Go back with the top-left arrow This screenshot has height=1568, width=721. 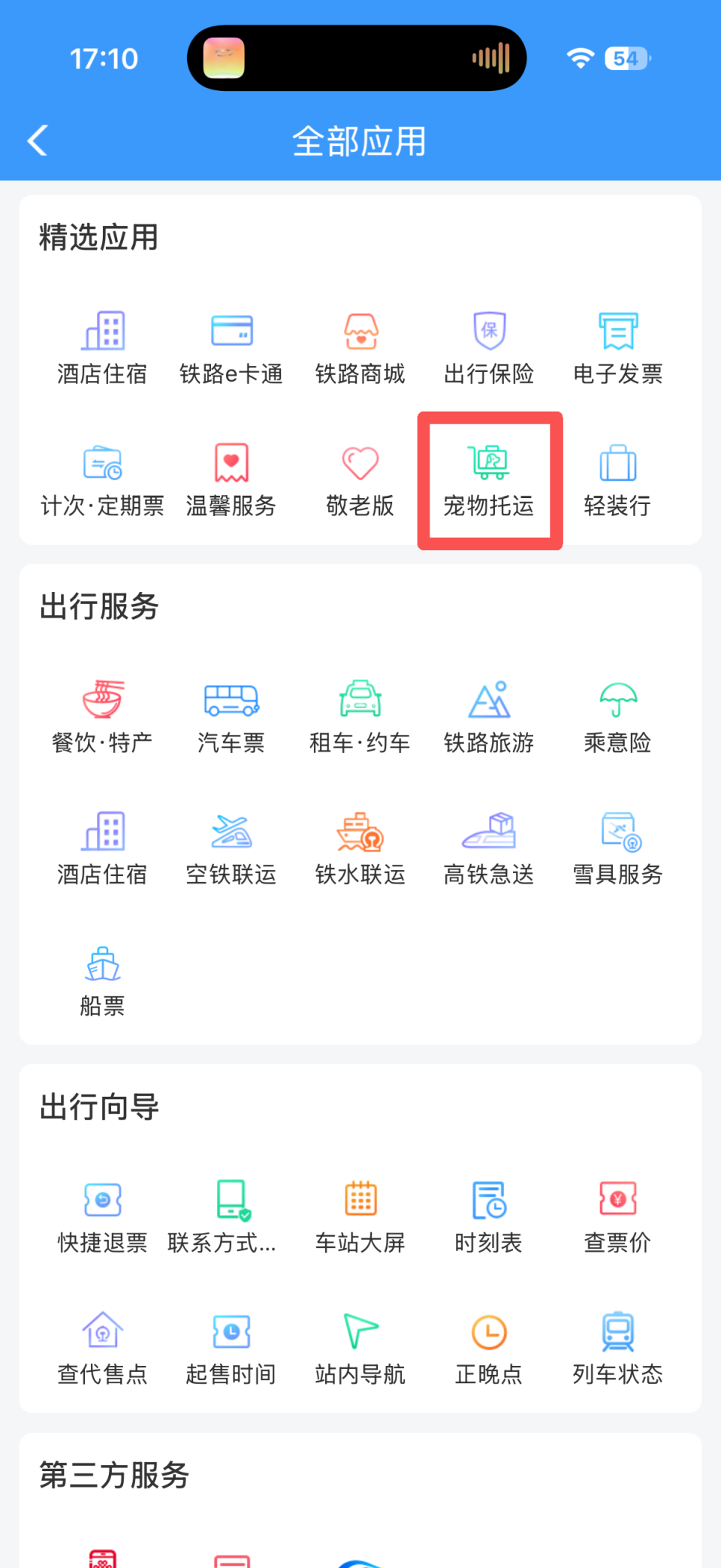[x=38, y=140]
